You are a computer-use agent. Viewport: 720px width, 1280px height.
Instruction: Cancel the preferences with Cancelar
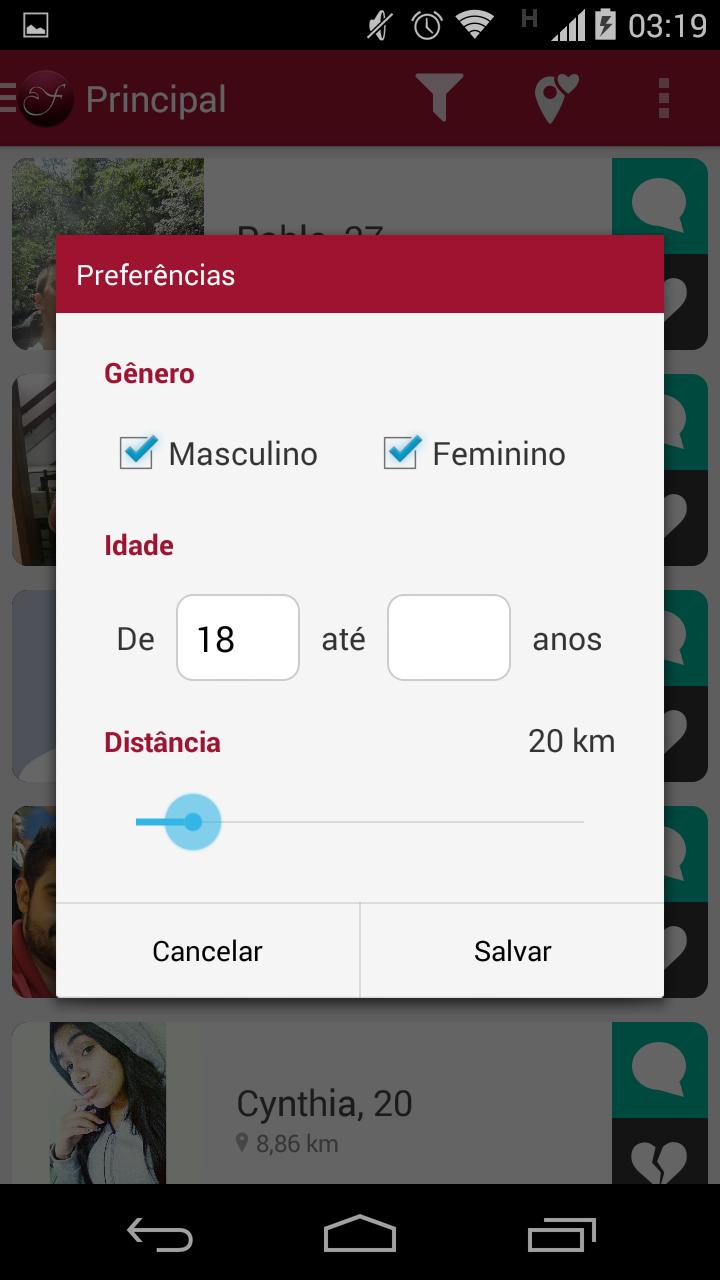click(x=206, y=951)
